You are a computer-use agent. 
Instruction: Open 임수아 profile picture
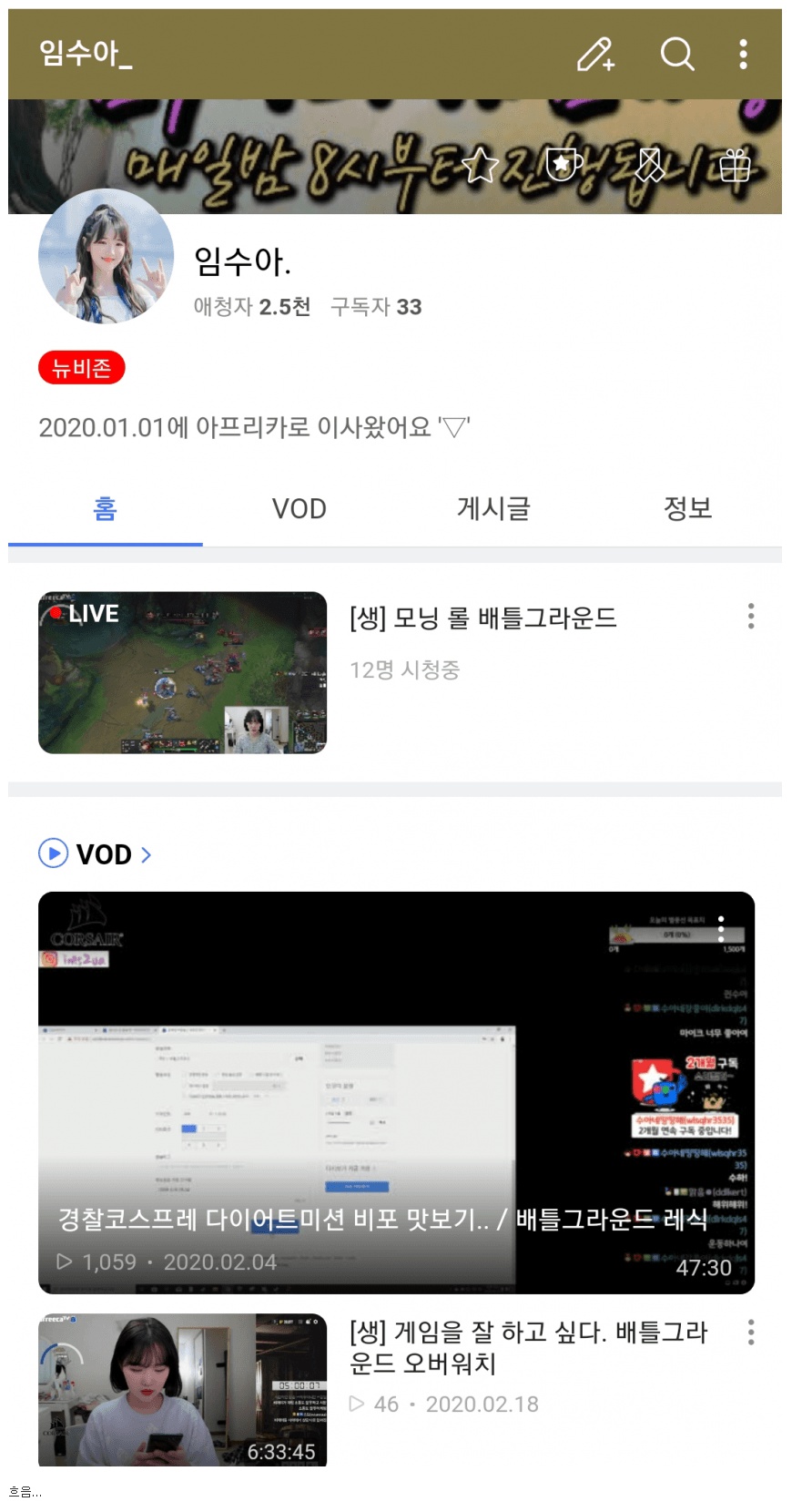(106, 257)
